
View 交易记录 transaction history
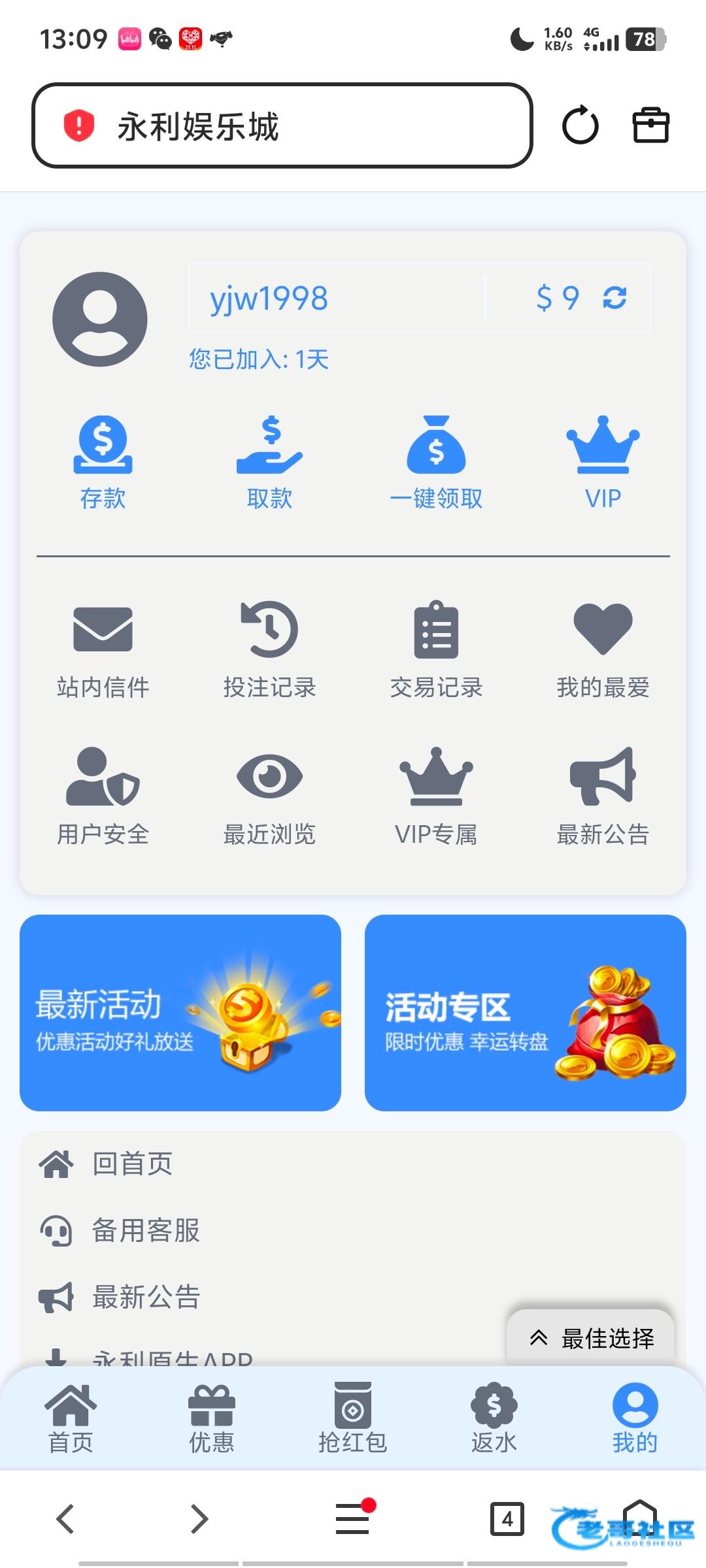tap(436, 649)
